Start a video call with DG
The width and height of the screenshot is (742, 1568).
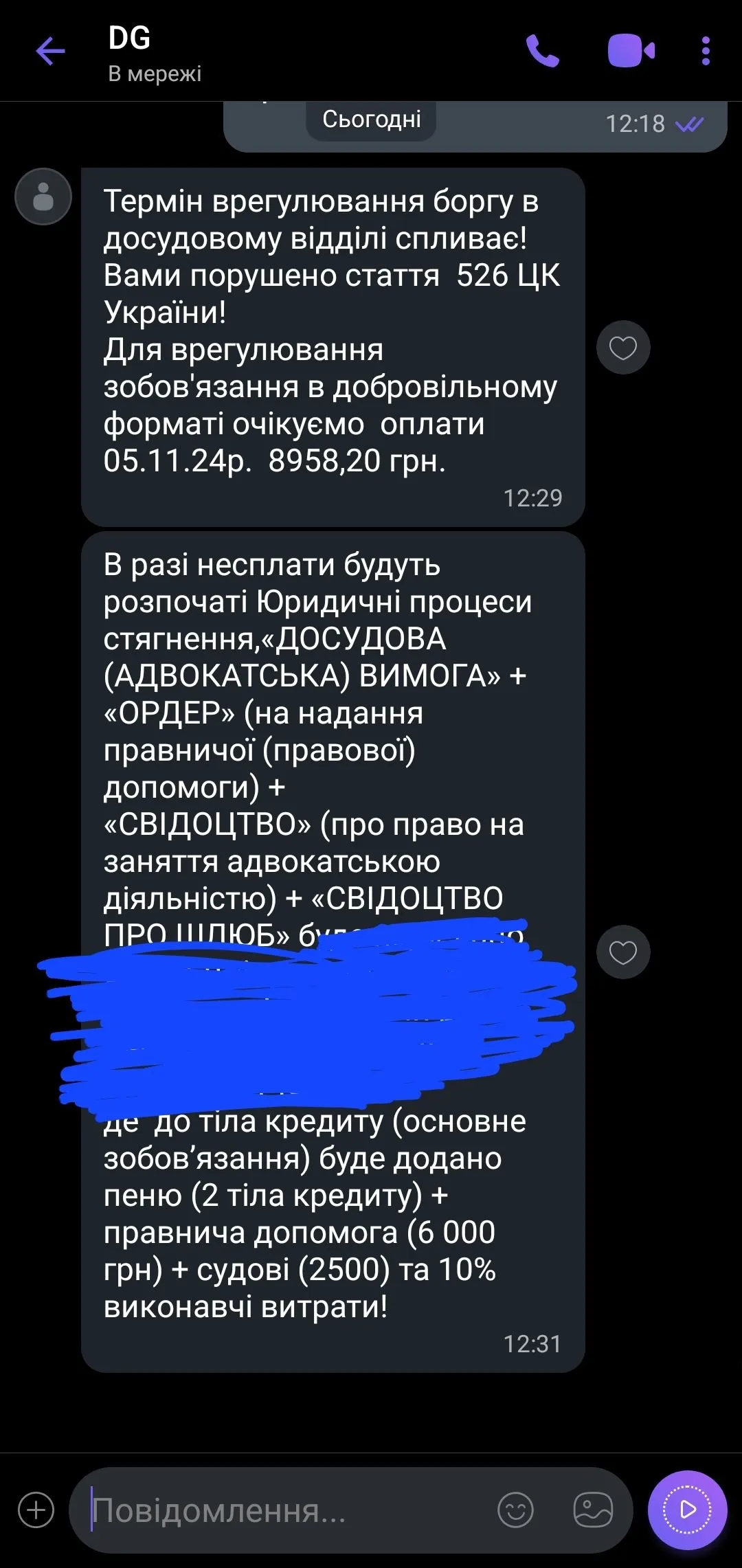pyautogui.click(x=631, y=52)
